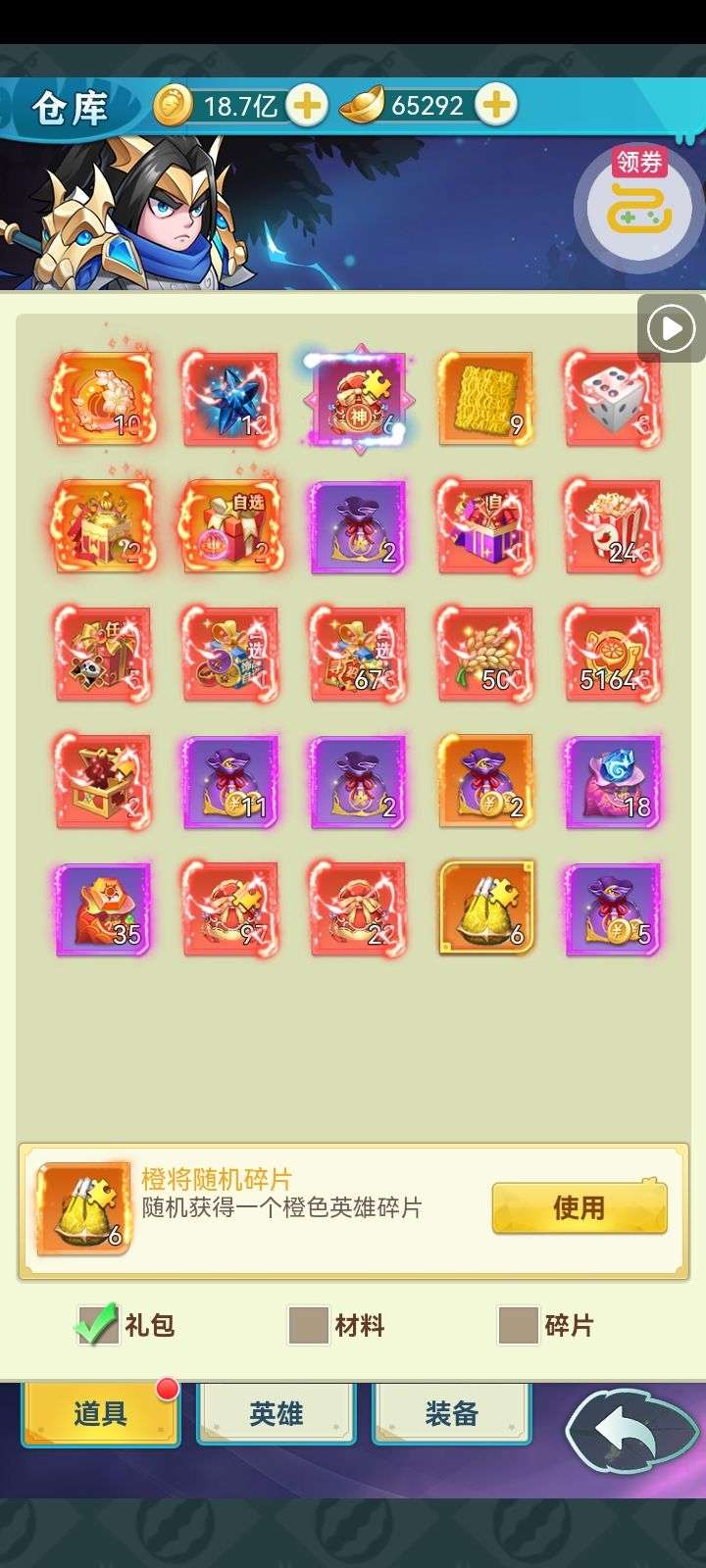The image size is (706, 1568).
Task: Select the red bag item with 35
Action: (x=103, y=909)
